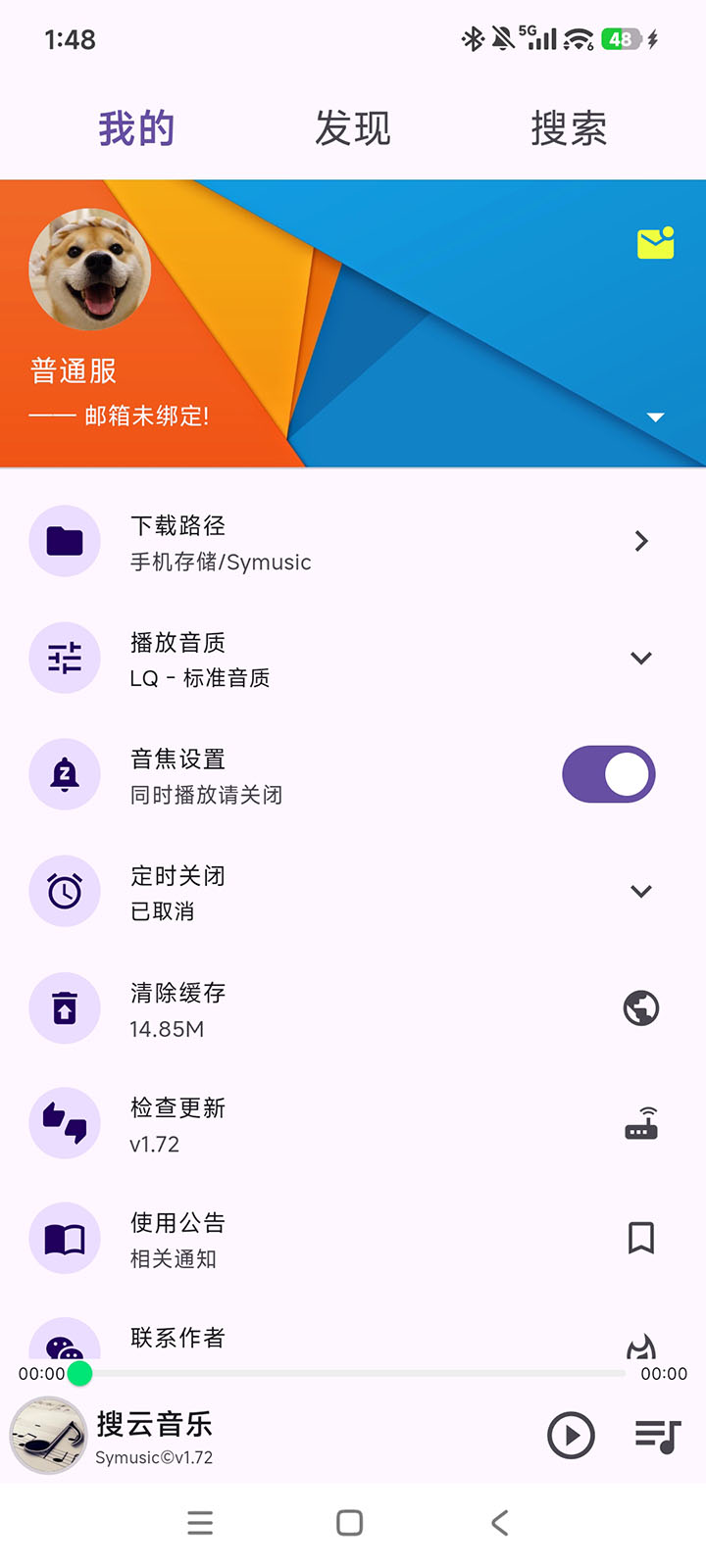
Task: Open the playlist queue icon
Action: 657,1436
